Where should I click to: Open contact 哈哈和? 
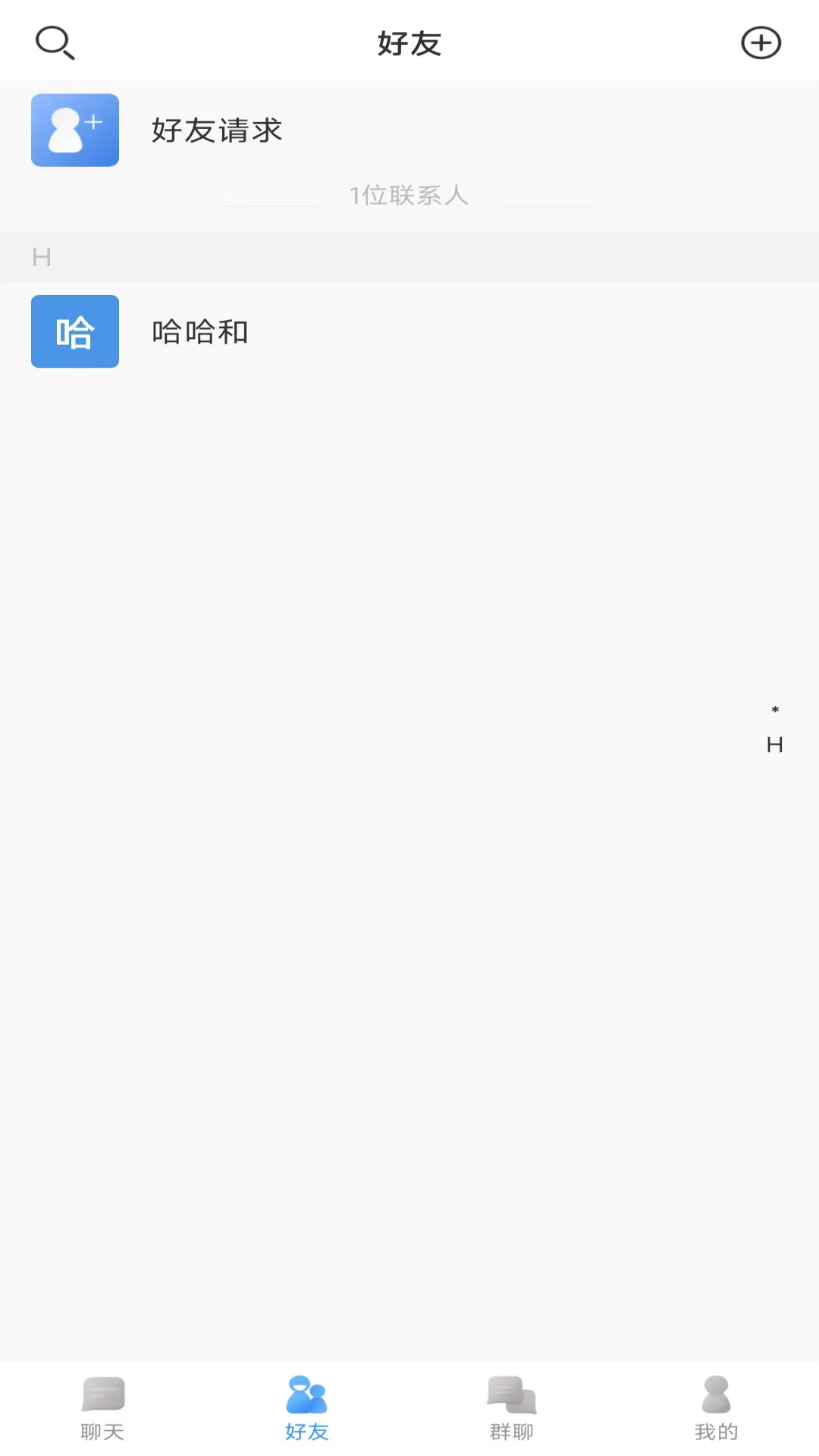point(200,331)
